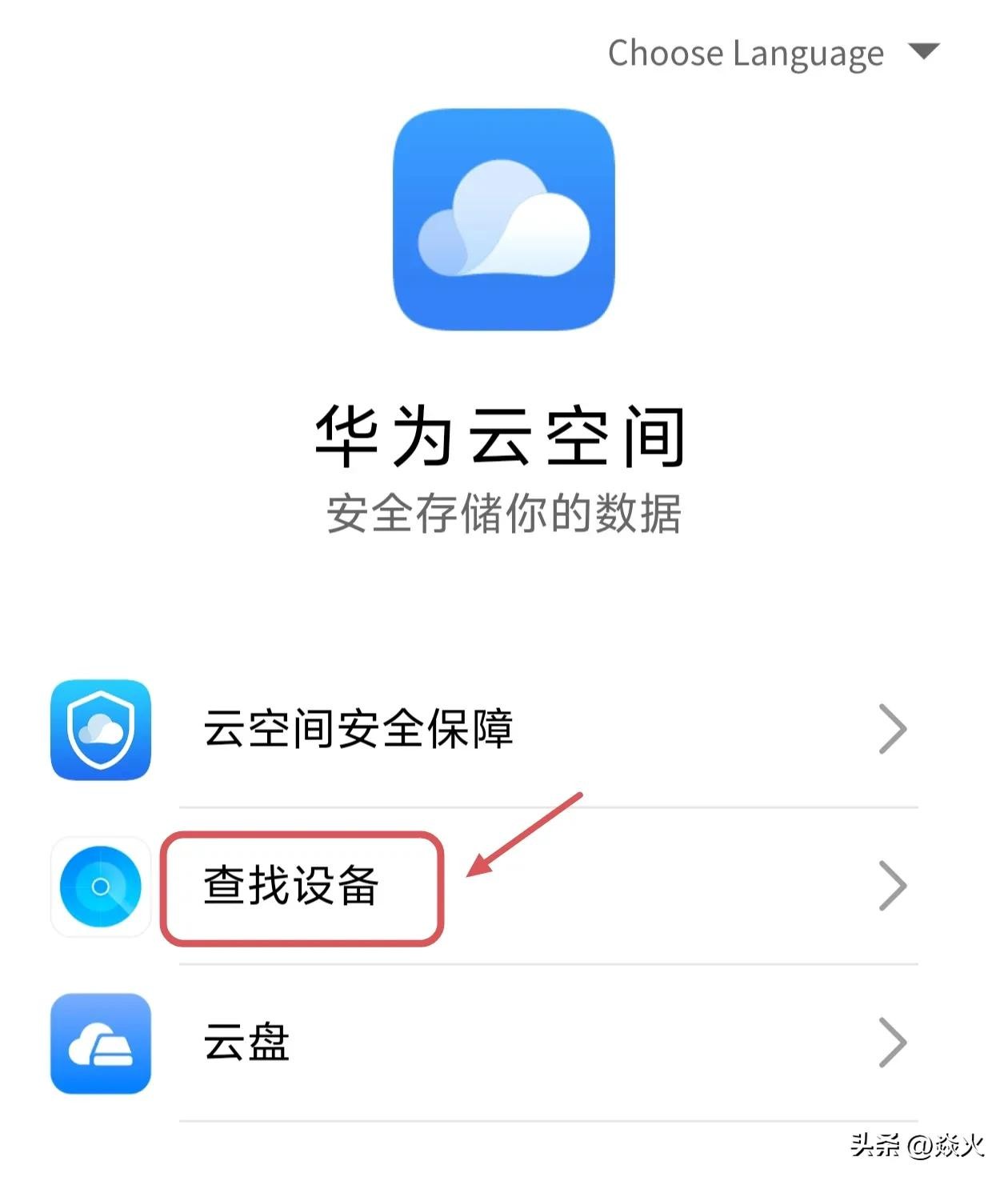Image resolution: width=1008 pixels, height=1181 pixels.
Task: Open 云盘 cloud drive row
Action: click(x=480, y=1043)
